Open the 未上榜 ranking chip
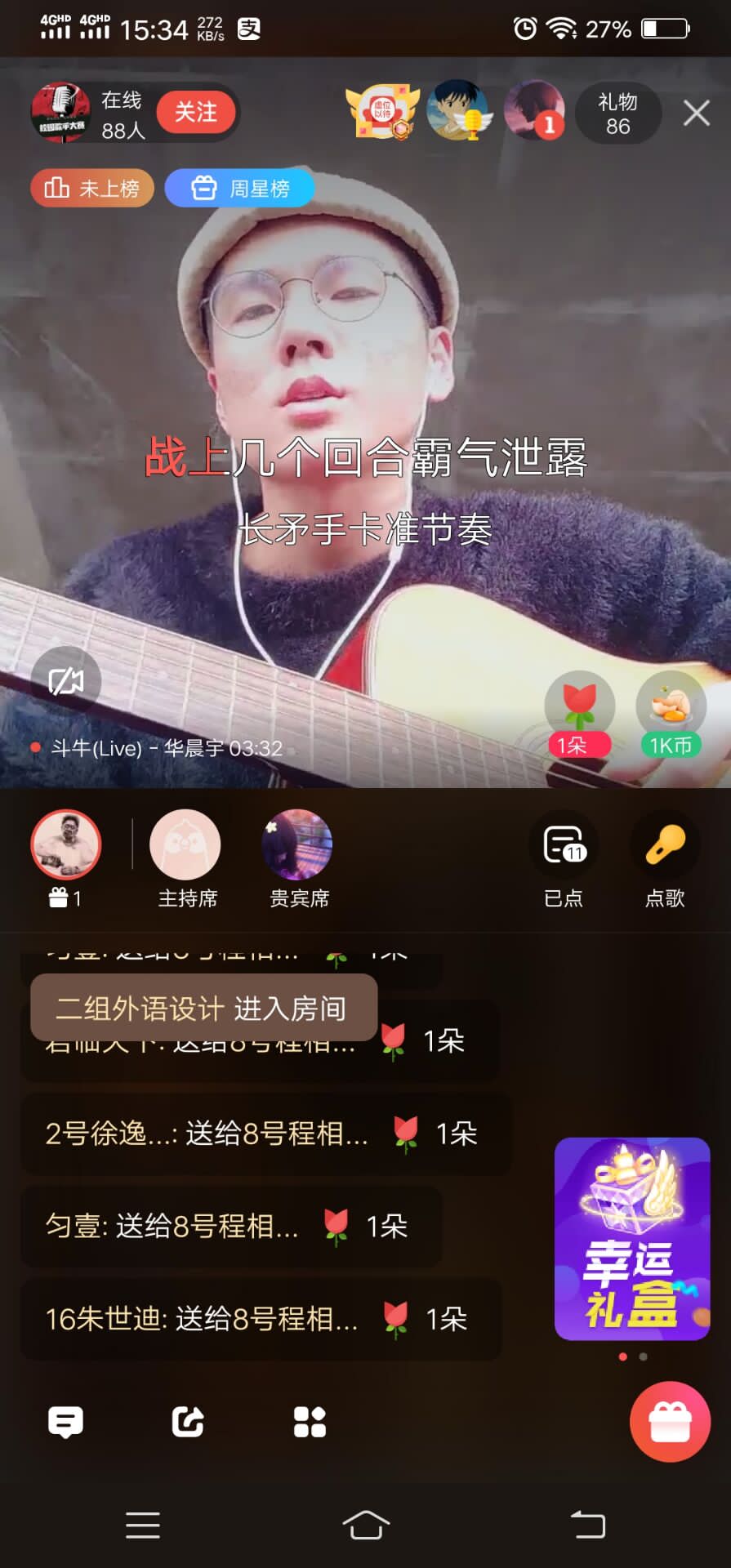 click(x=92, y=189)
